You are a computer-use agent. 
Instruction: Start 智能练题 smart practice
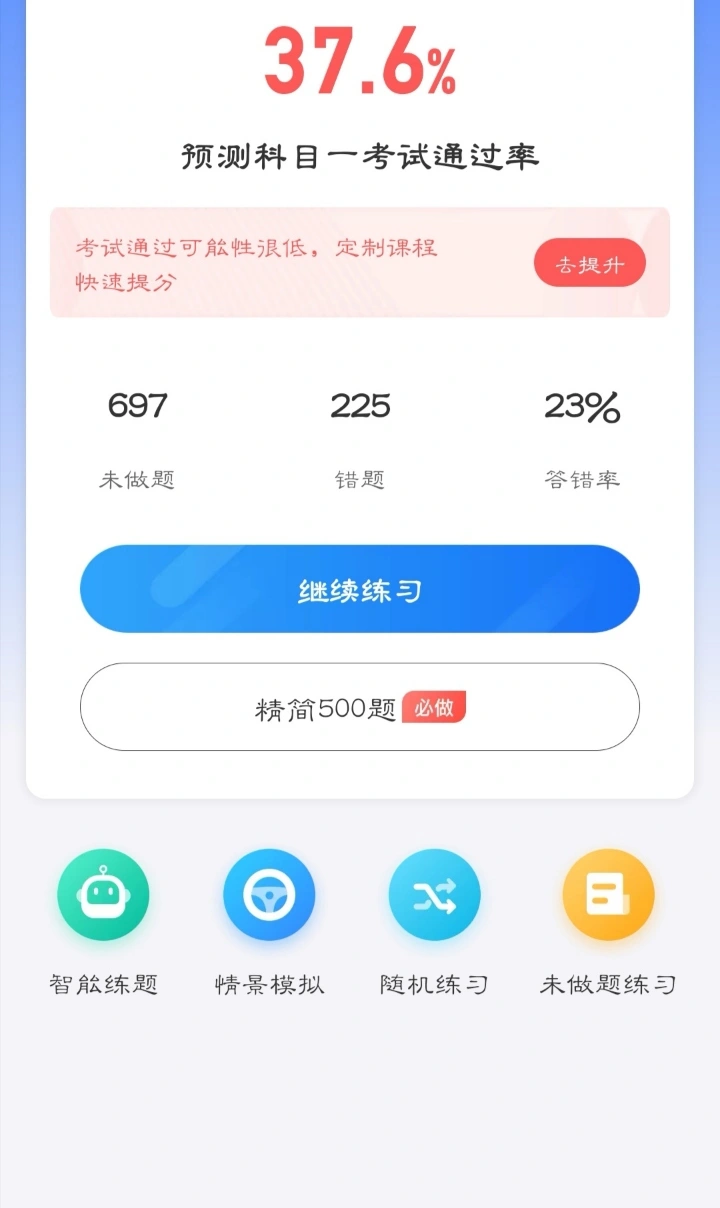[103, 896]
